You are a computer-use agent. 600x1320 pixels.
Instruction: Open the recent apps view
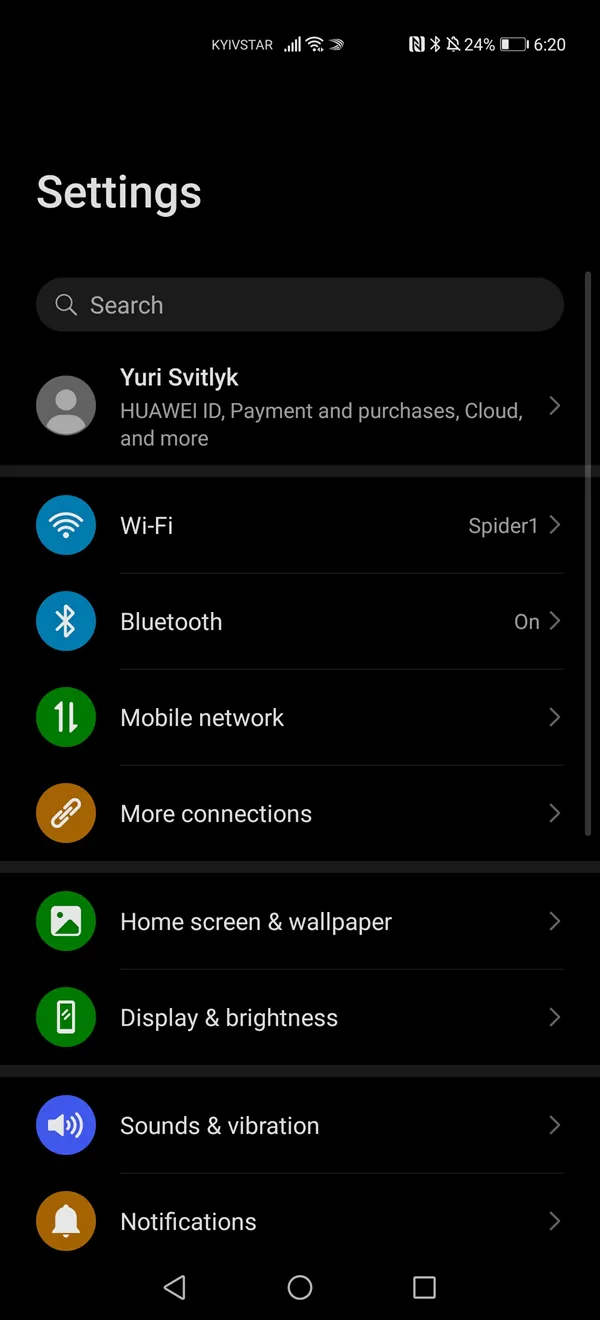[424, 1287]
